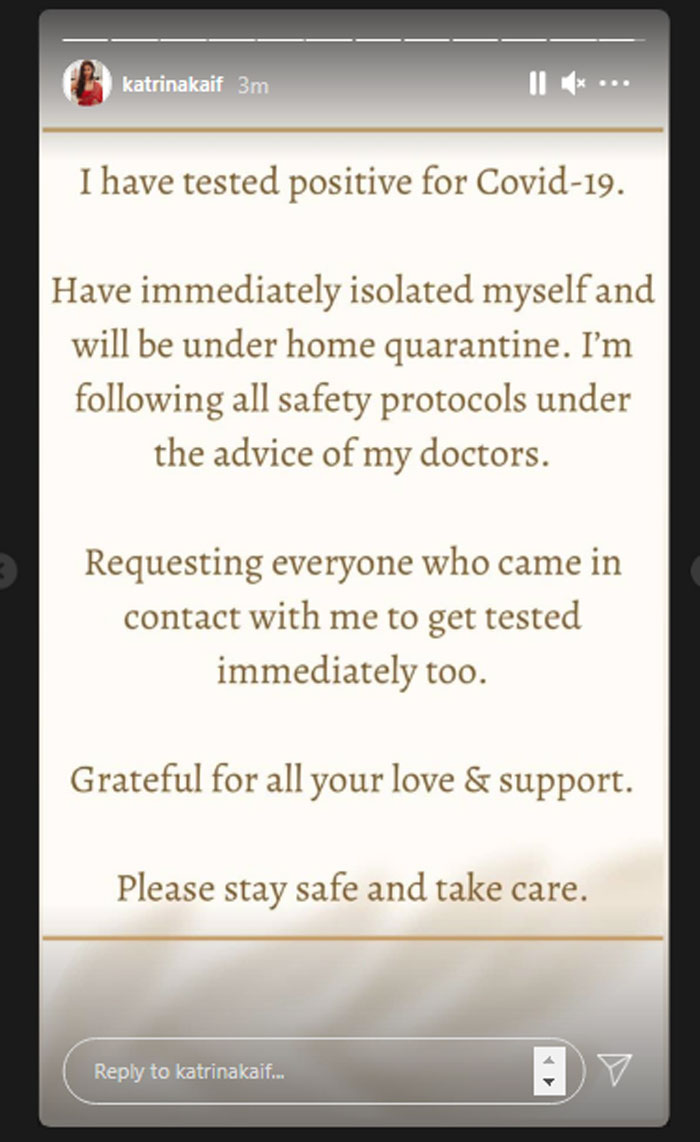Pause the katrinakaif story
This screenshot has height=1142, width=700.
537,85
